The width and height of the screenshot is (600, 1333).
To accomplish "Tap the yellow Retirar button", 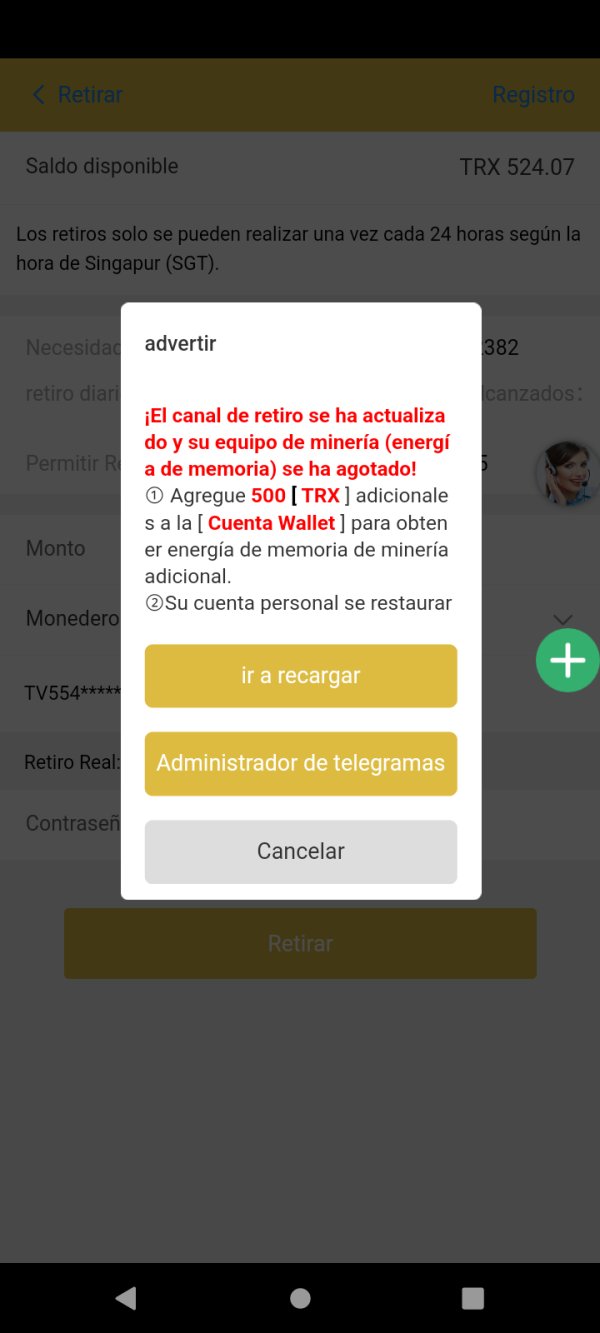I will pyautogui.click(x=300, y=943).
